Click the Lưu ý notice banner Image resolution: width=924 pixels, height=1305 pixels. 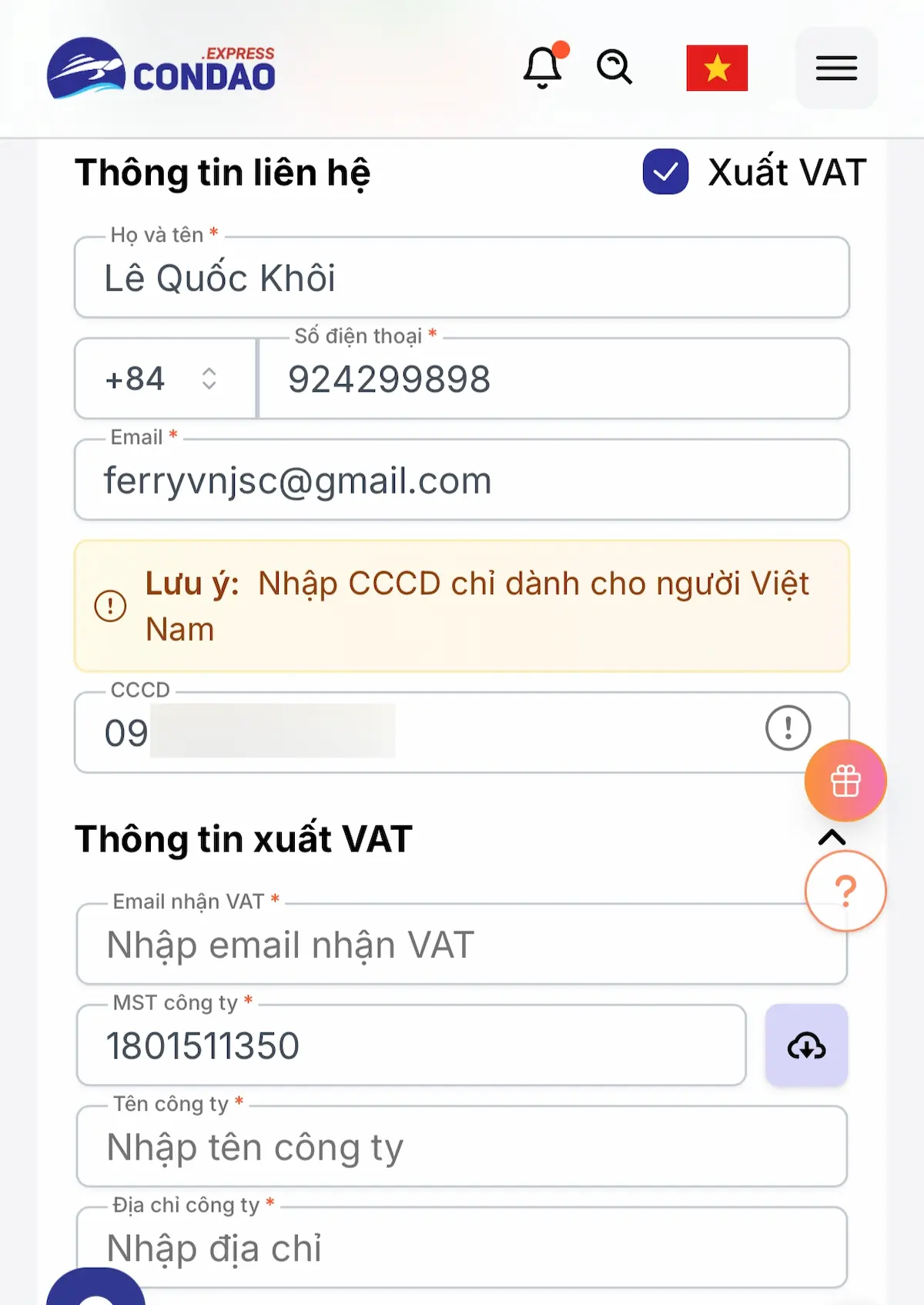(460, 606)
